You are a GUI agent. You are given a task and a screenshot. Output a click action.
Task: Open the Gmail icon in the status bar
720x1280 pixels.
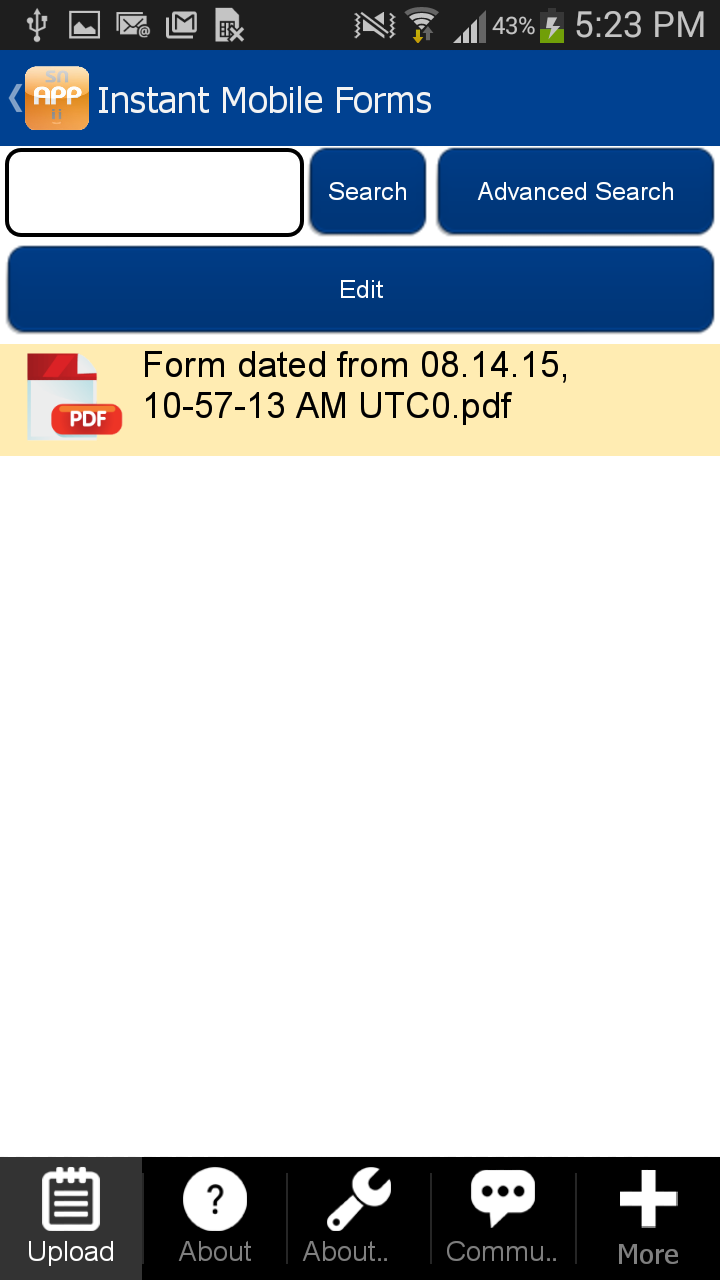(181, 23)
